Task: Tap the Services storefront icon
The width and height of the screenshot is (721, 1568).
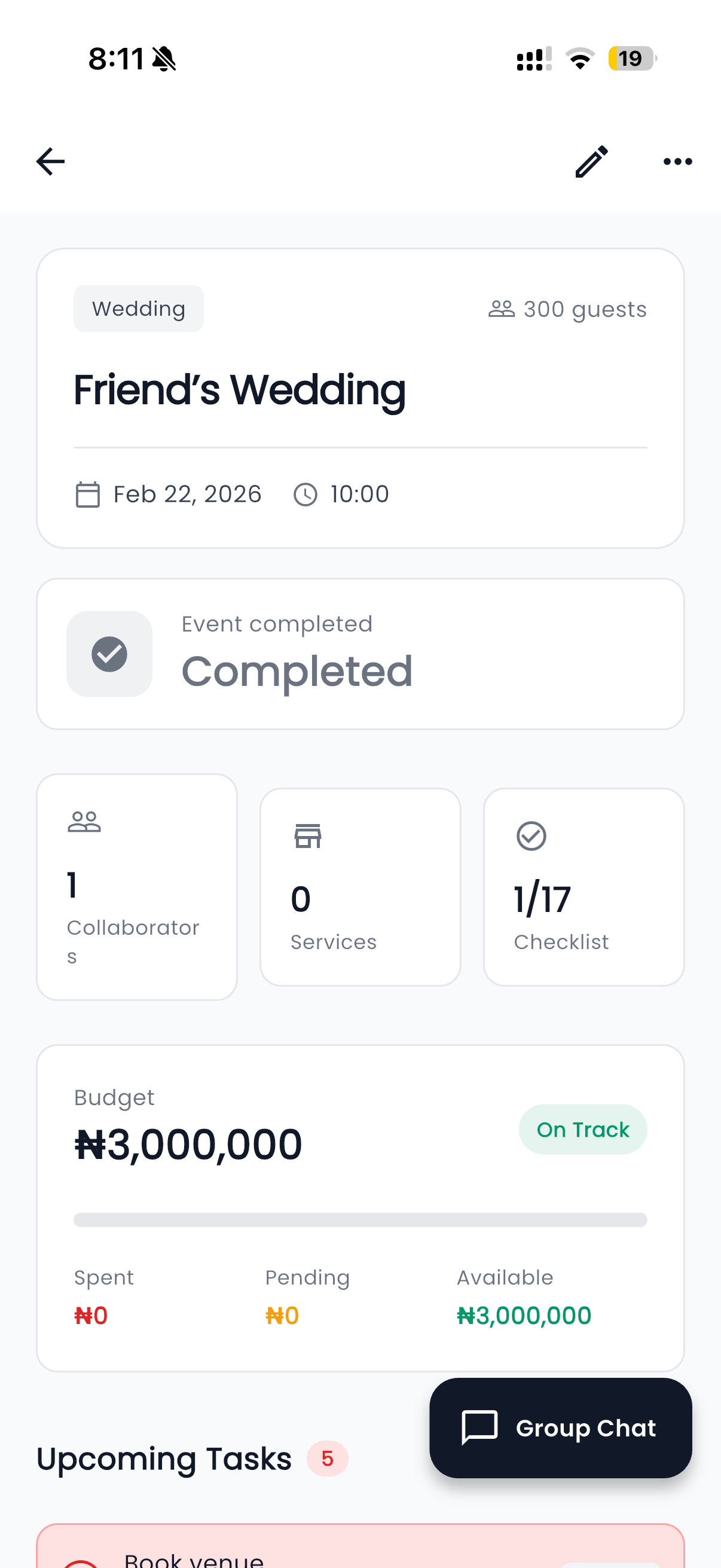Action: coord(308,836)
